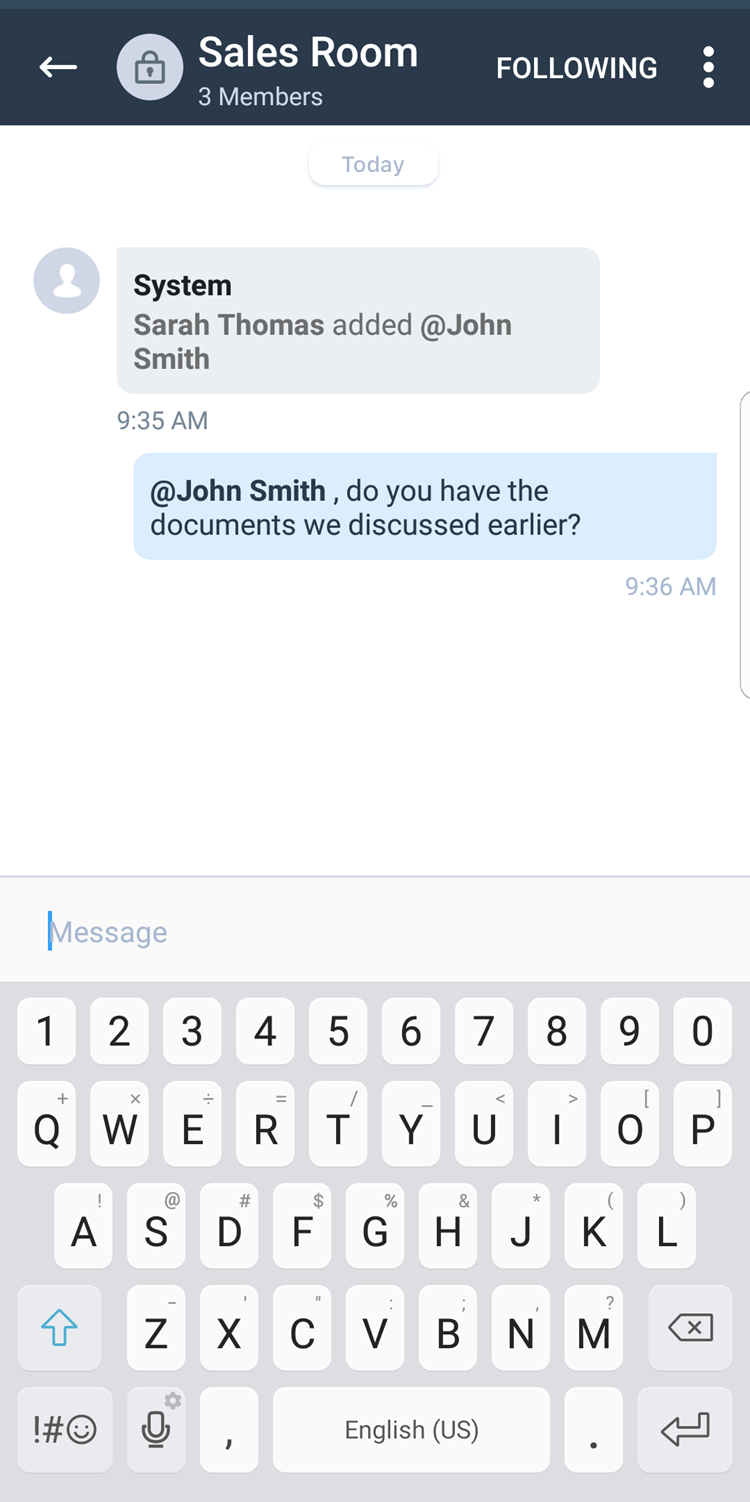Screen dimensions: 750x1502
Task: Tap the keyboard shift arrow
Action: 59,1328
